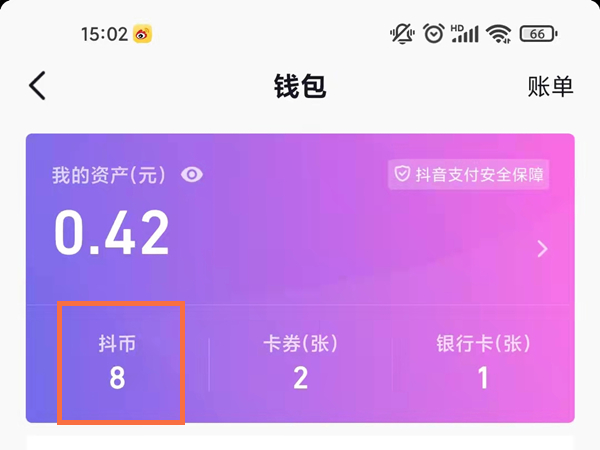The image size is (600, 450).
Task: Open 抖音支付安全保障 security info
Action: click(x=469, y=174)
